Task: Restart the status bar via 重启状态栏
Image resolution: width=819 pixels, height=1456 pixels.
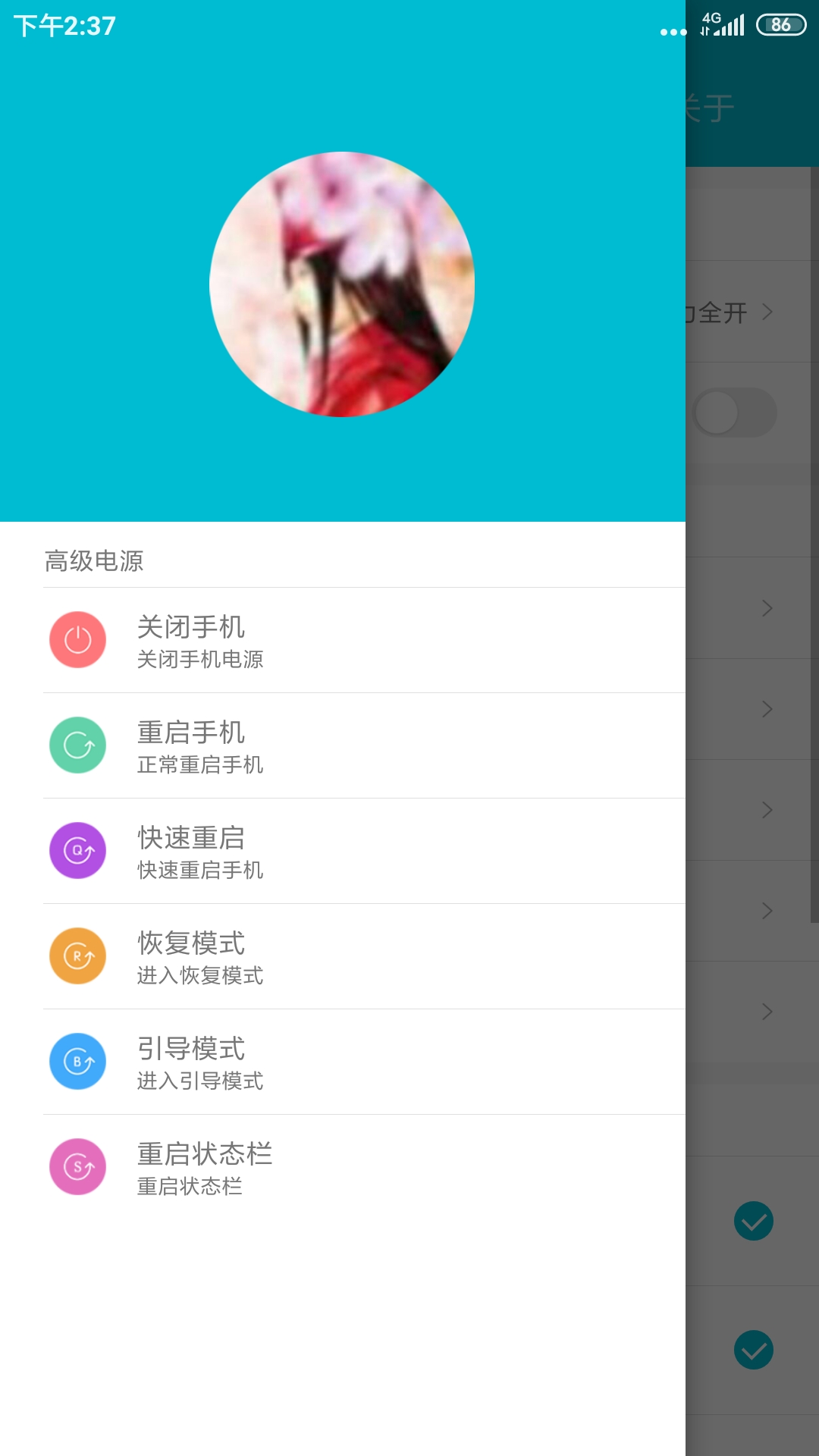Action: click(364, 1167)
